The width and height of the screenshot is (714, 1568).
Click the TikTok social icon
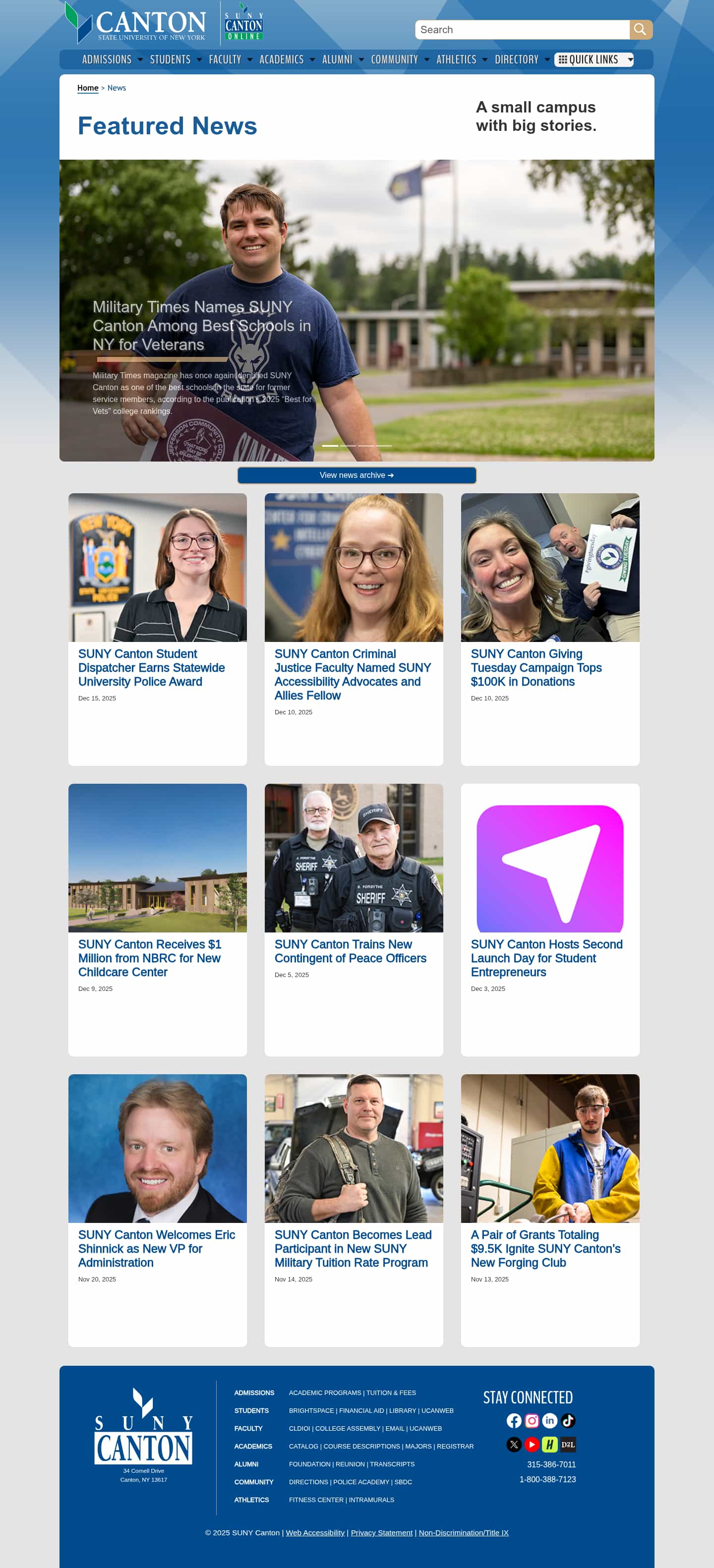point(568,1420)
